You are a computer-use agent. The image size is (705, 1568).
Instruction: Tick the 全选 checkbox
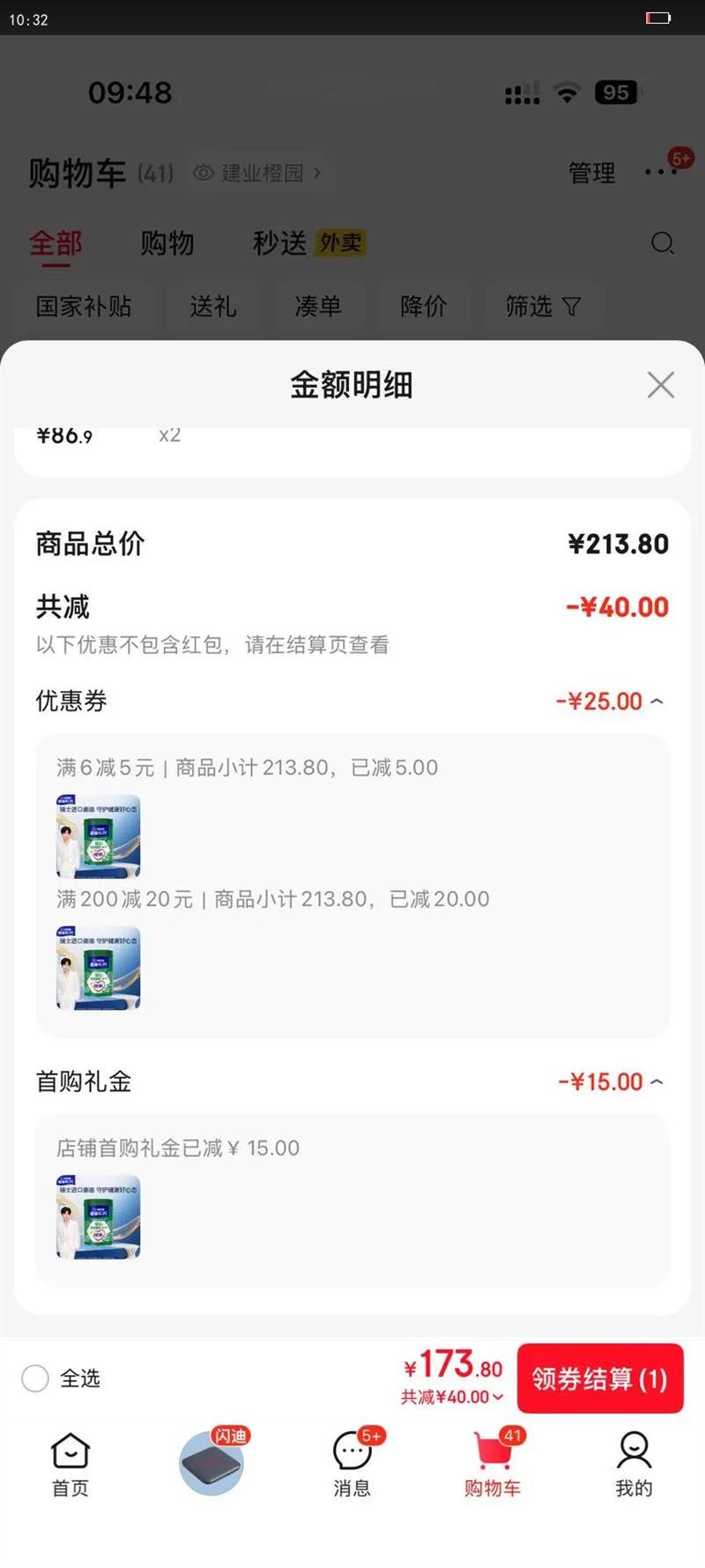[x=35, y=1379]
